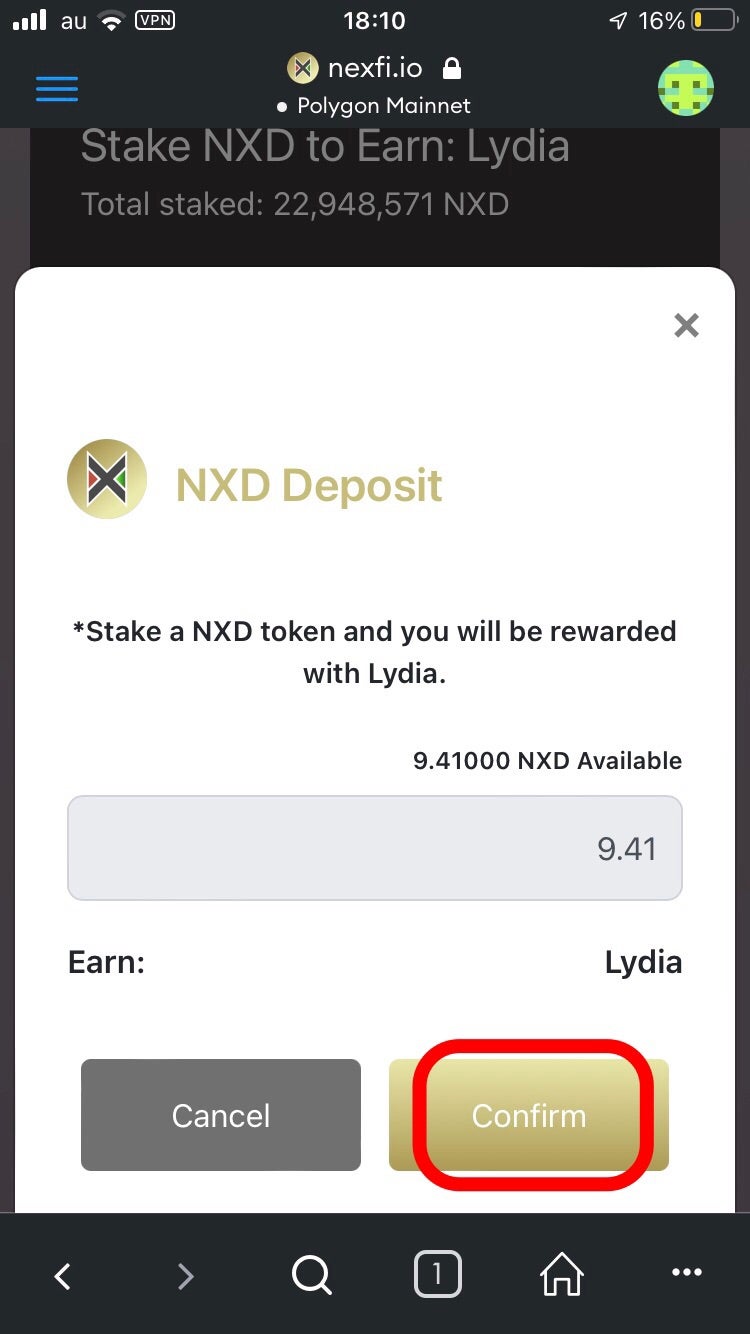The width and height of the screenshot is (750, 1334).
Task: Close the NXD Deposit dialog
Action: point(686,325)
